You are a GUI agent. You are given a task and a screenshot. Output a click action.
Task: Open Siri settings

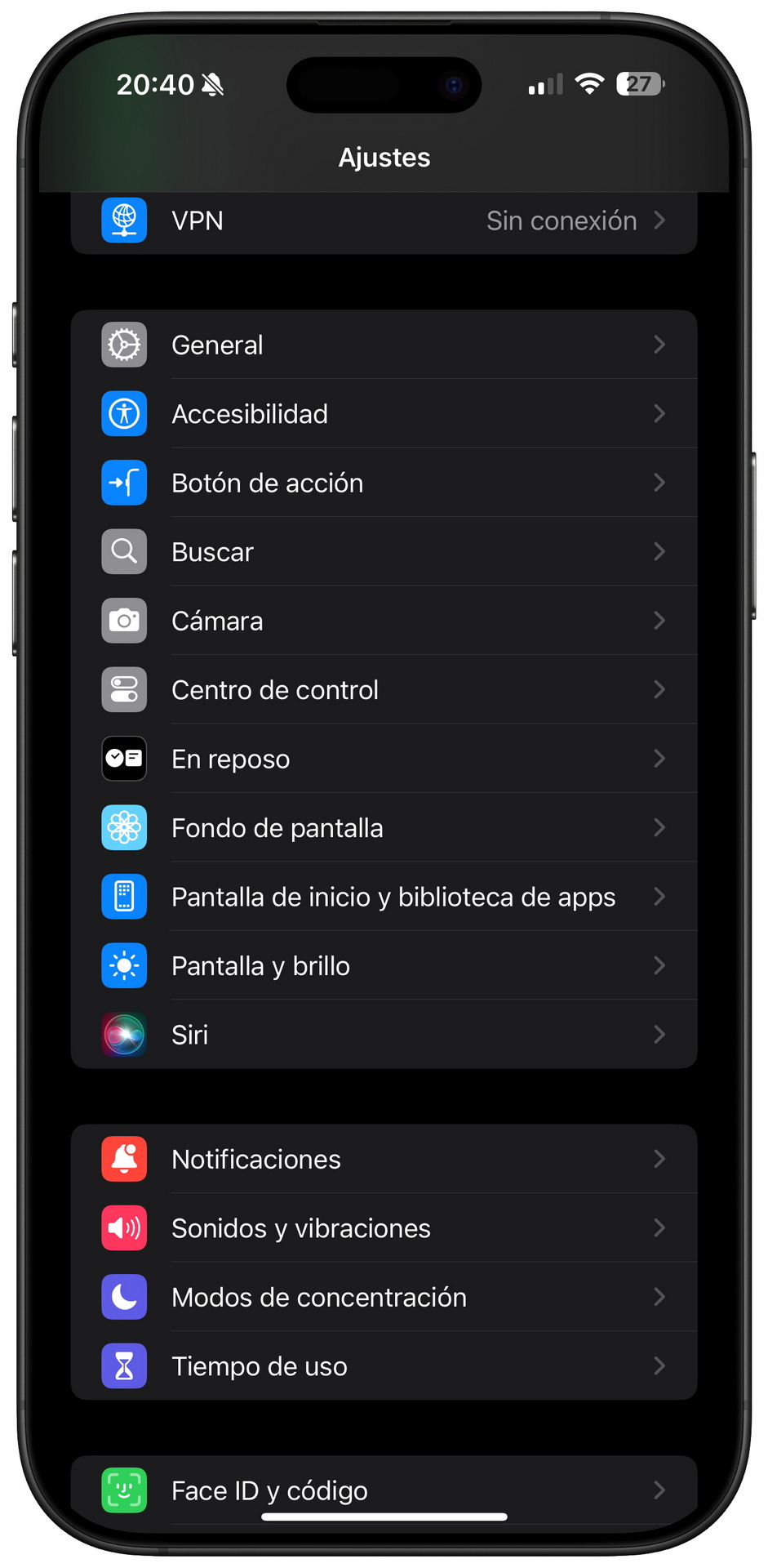tap(384, 1034)
